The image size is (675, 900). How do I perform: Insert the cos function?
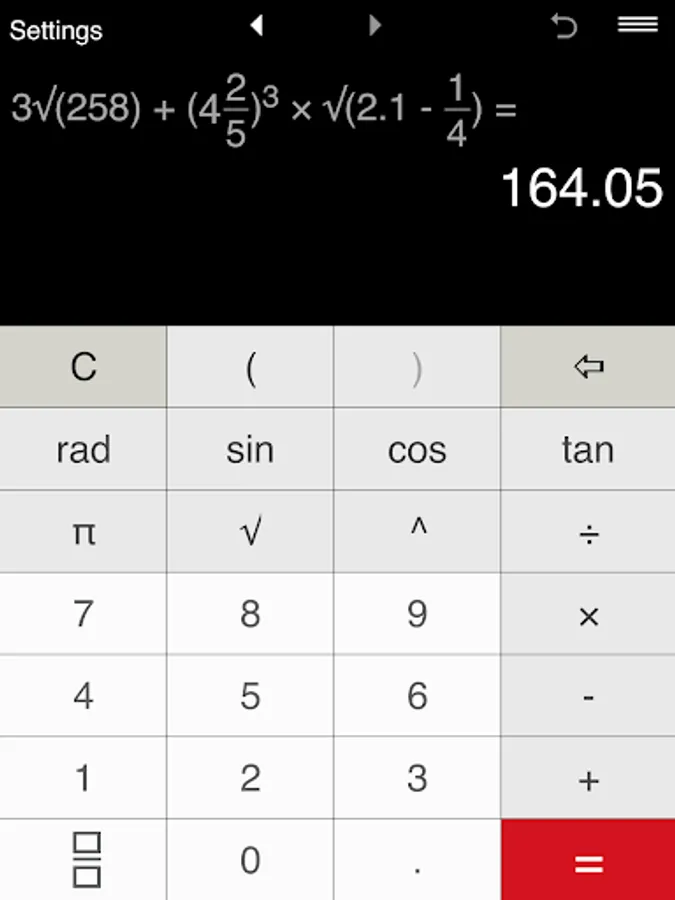(417, 450)
